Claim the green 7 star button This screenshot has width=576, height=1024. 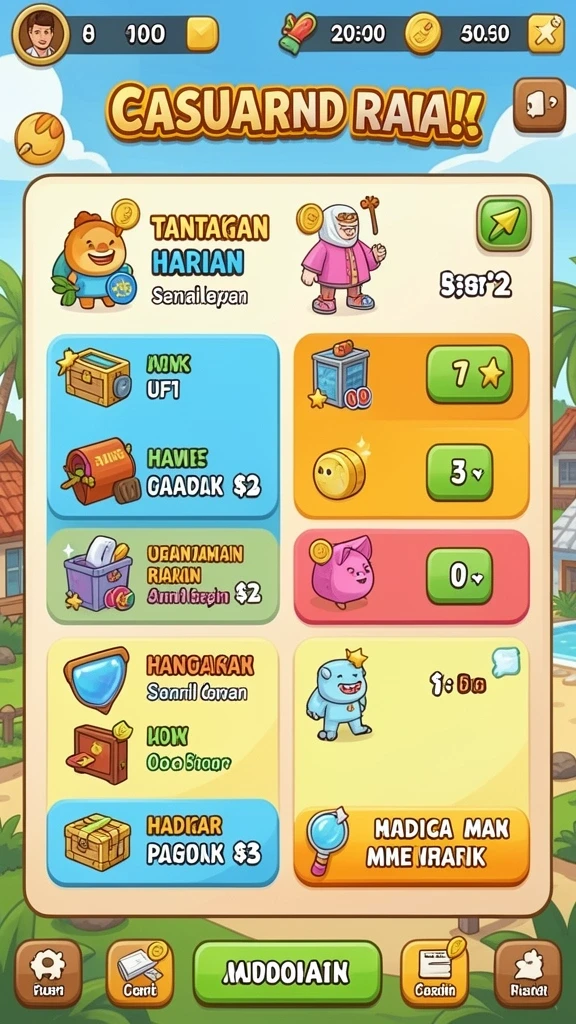tap(470, 374)
